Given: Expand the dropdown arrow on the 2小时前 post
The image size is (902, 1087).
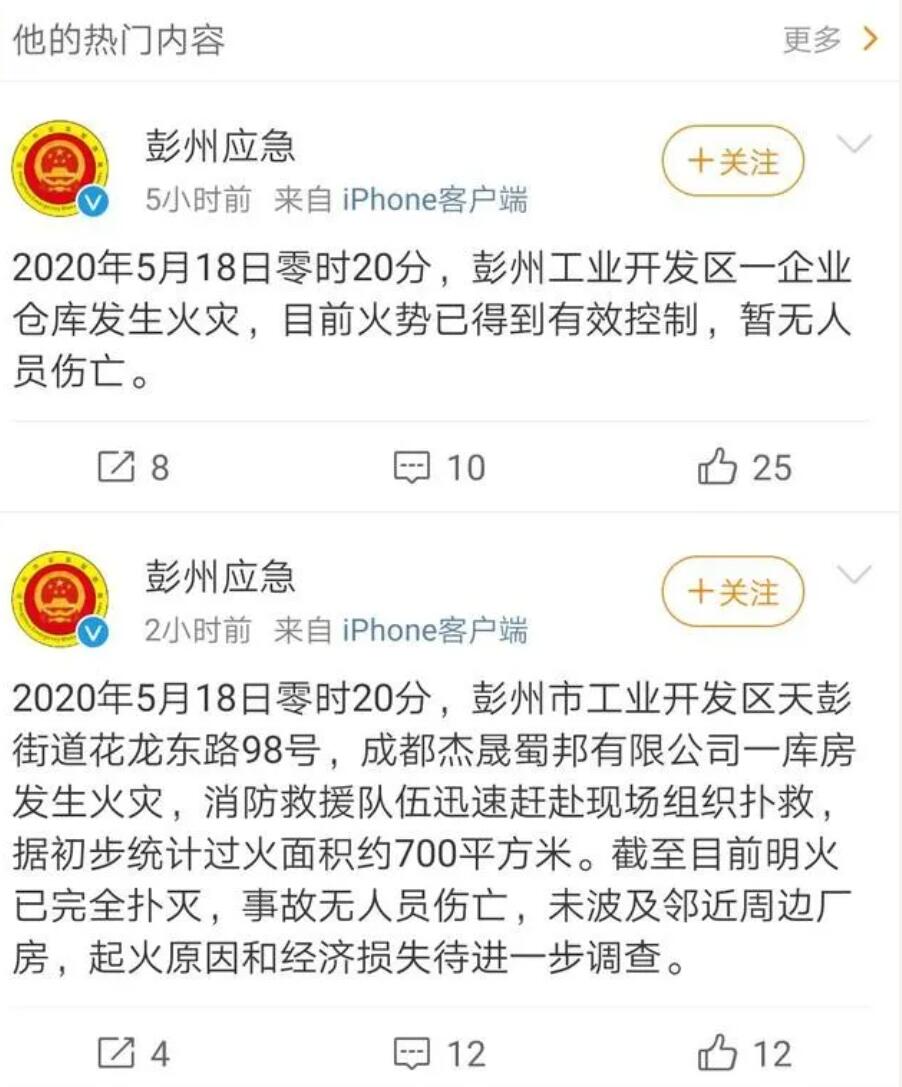Looking at the screenshot, I should point(854,575).
